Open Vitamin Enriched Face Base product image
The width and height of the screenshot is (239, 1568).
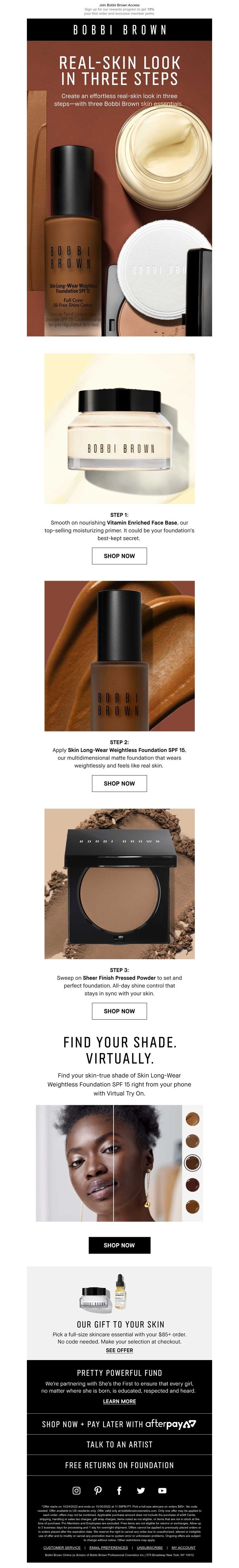(119, 428)
